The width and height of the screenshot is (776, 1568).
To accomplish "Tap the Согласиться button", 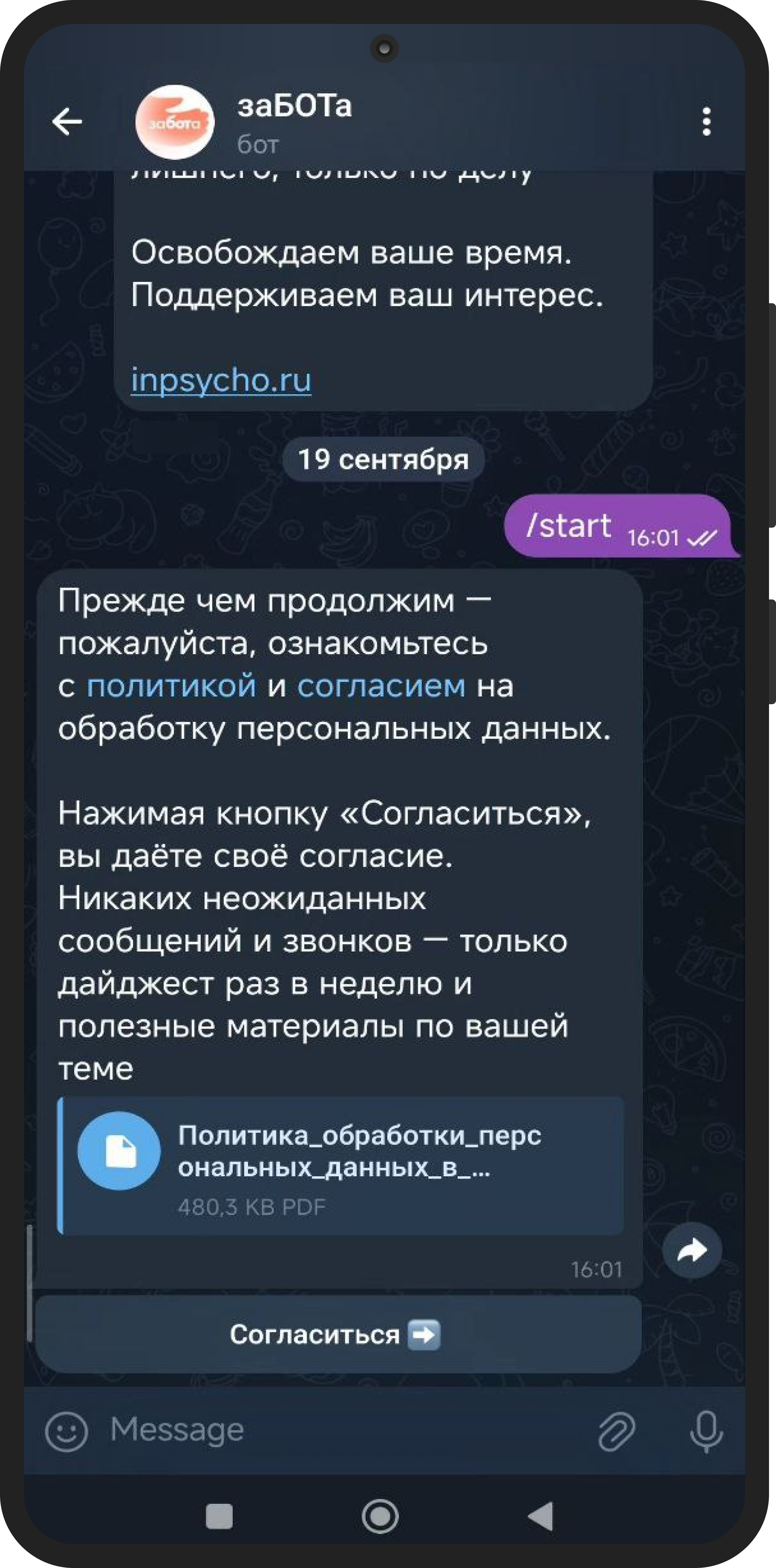I will click(338, 1334).
